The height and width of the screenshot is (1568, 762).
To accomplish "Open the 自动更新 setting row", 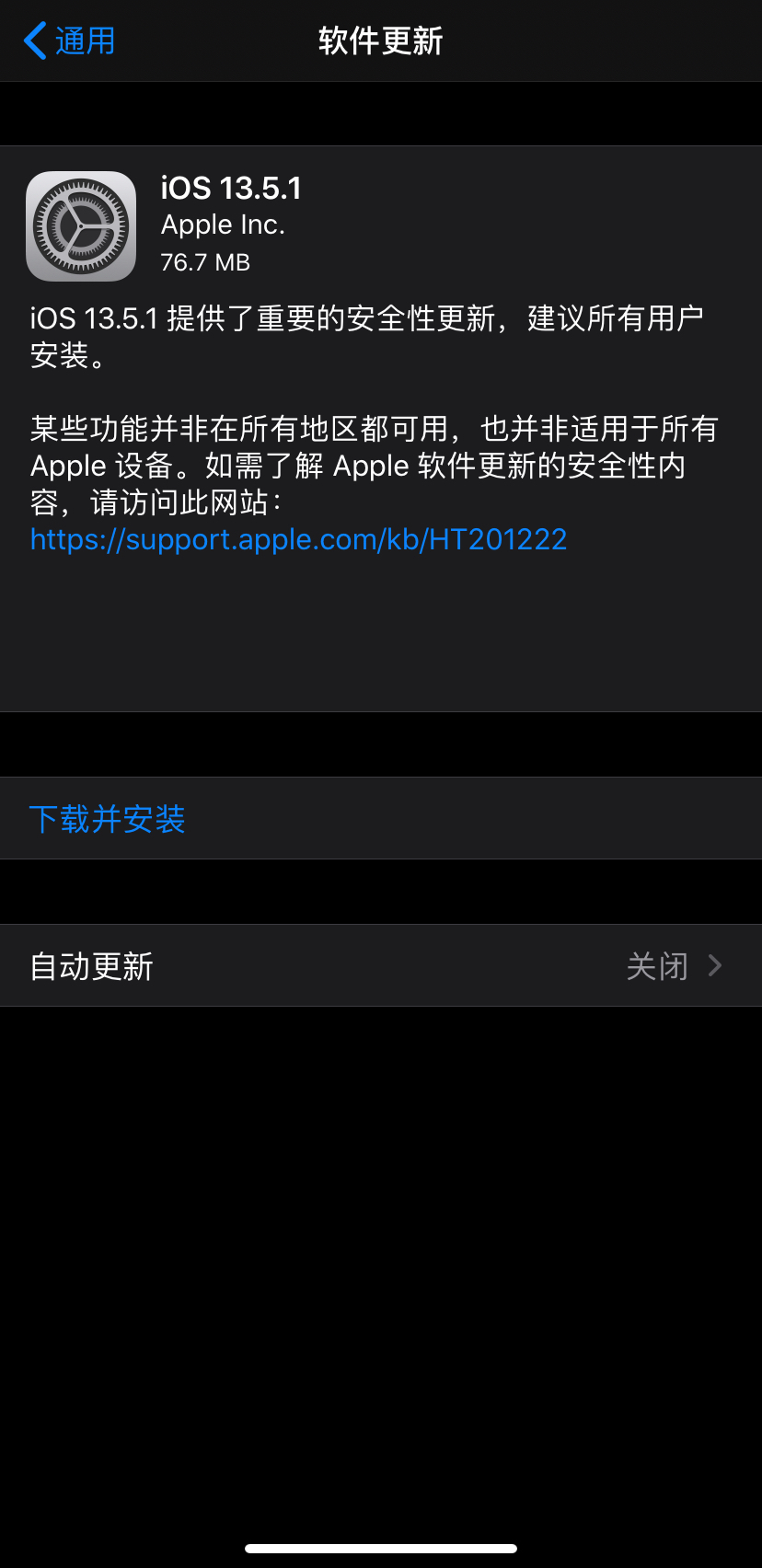I will [381, 966].
